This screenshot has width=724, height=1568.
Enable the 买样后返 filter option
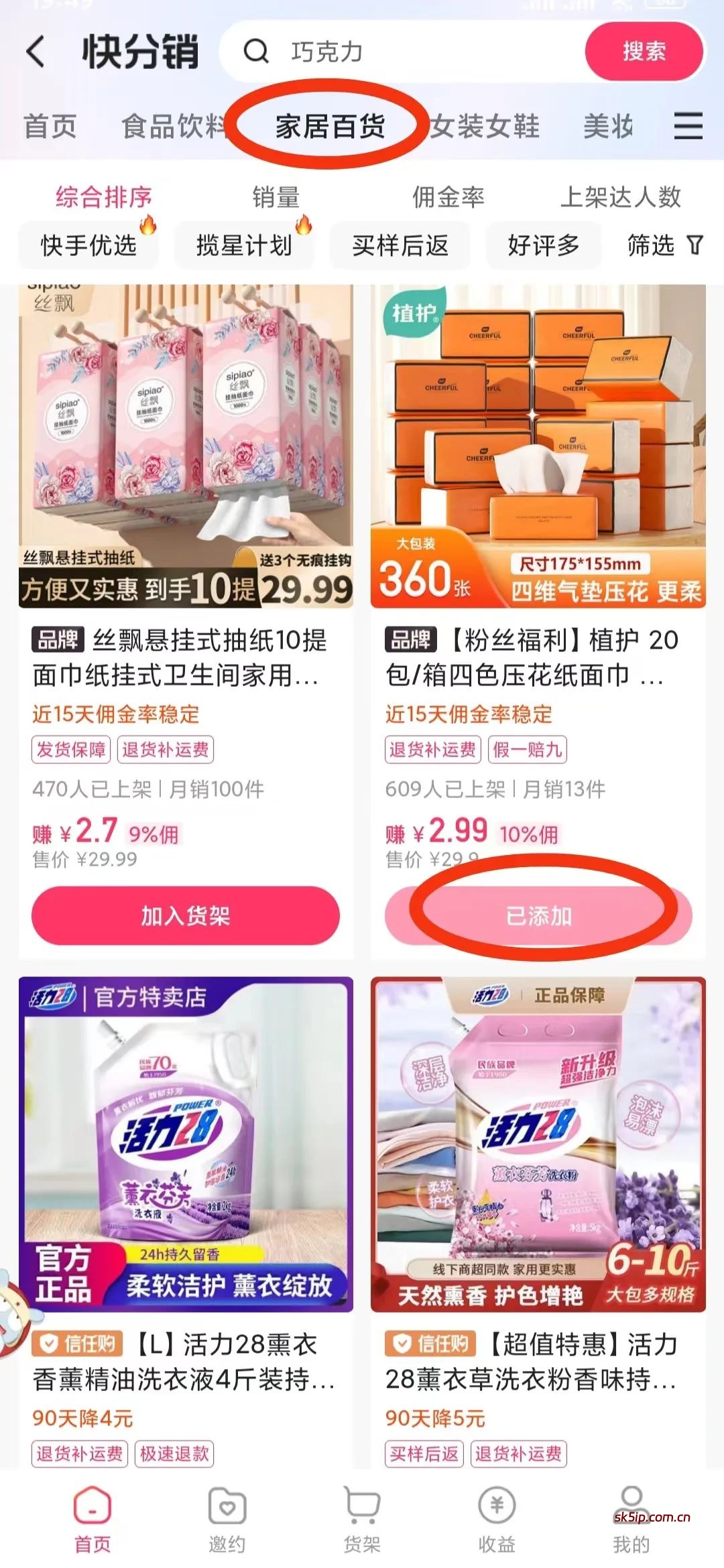tap(400, 246)
